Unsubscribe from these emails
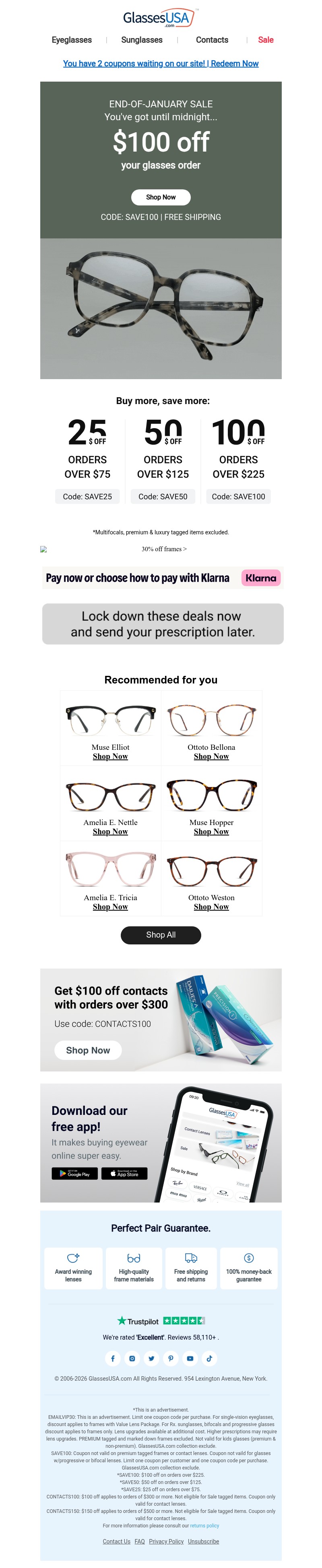Screen dimensions: 322x1568 tap(203, 1541)
